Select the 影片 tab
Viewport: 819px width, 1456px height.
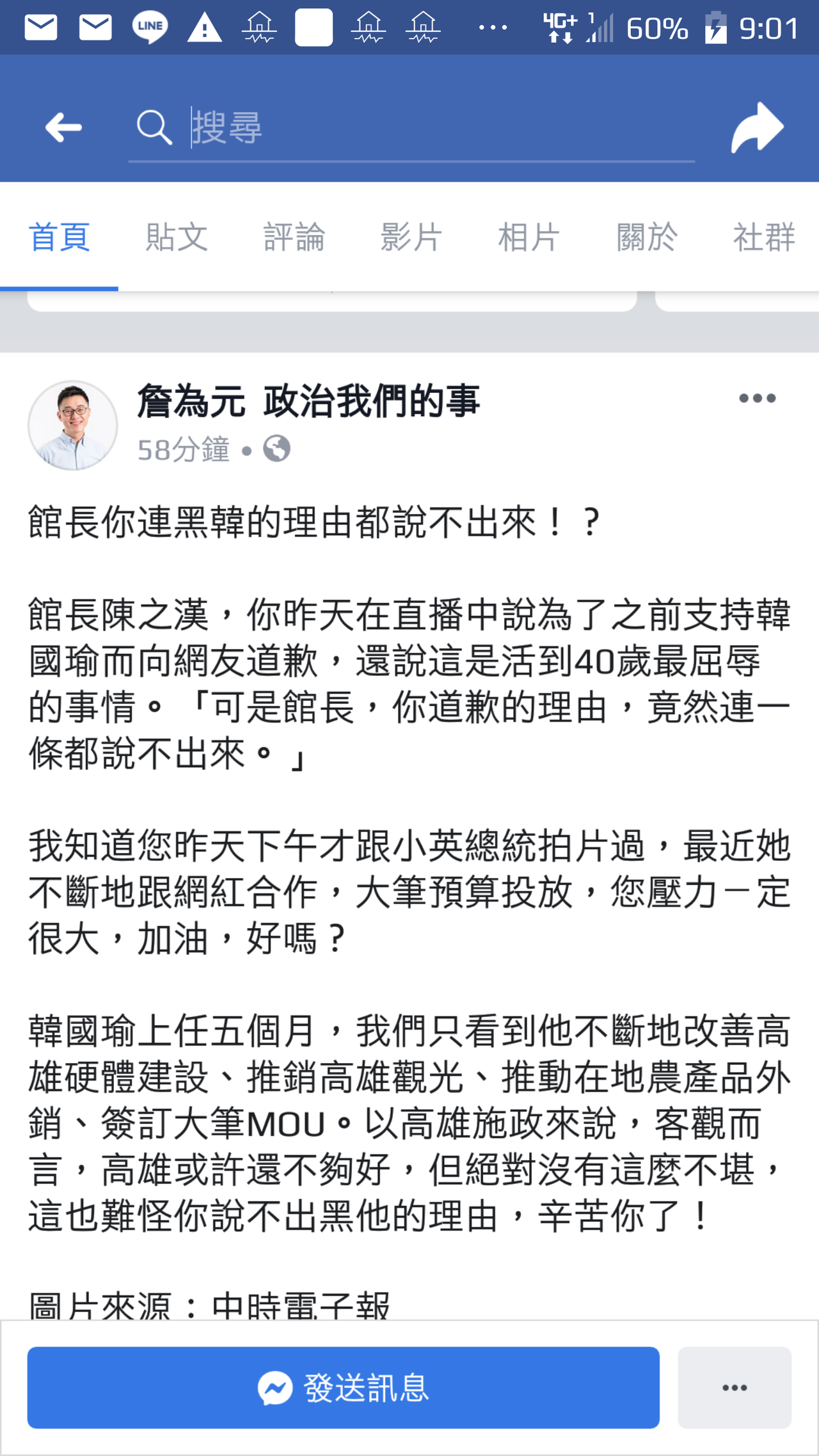[x=411, y=237]
